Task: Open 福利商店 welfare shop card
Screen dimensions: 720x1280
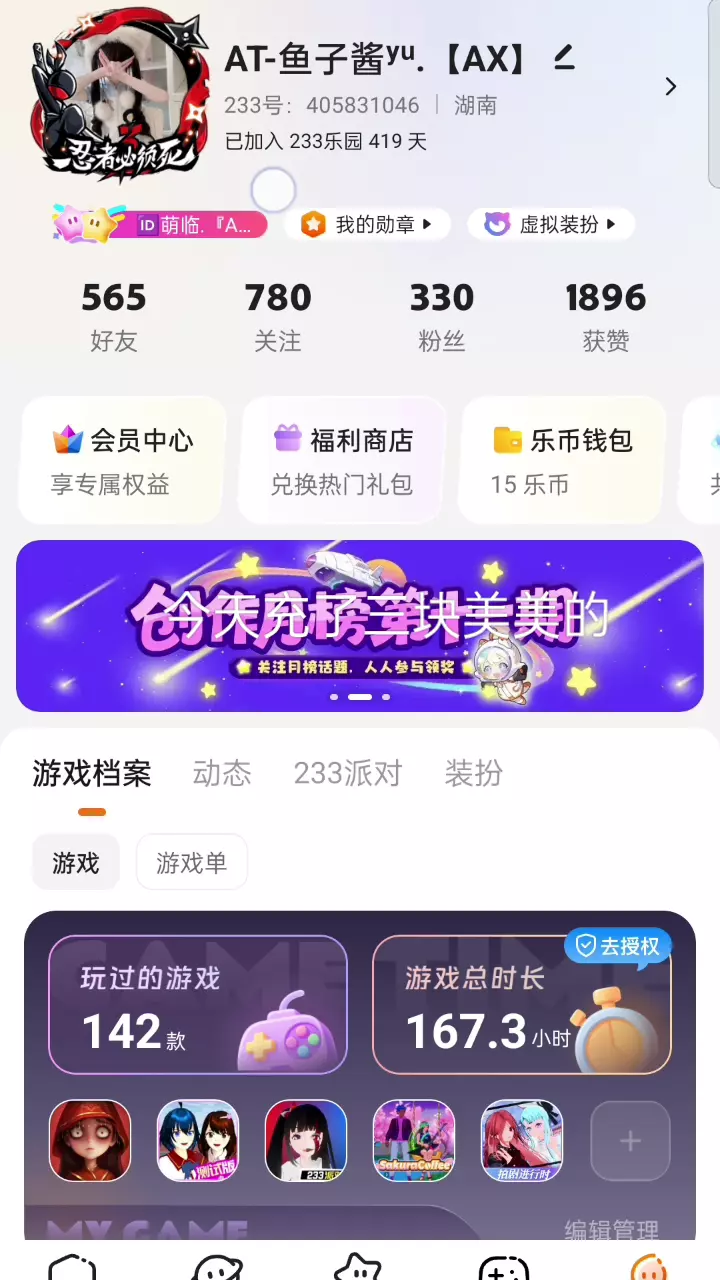Action: [x=342, y=460]
